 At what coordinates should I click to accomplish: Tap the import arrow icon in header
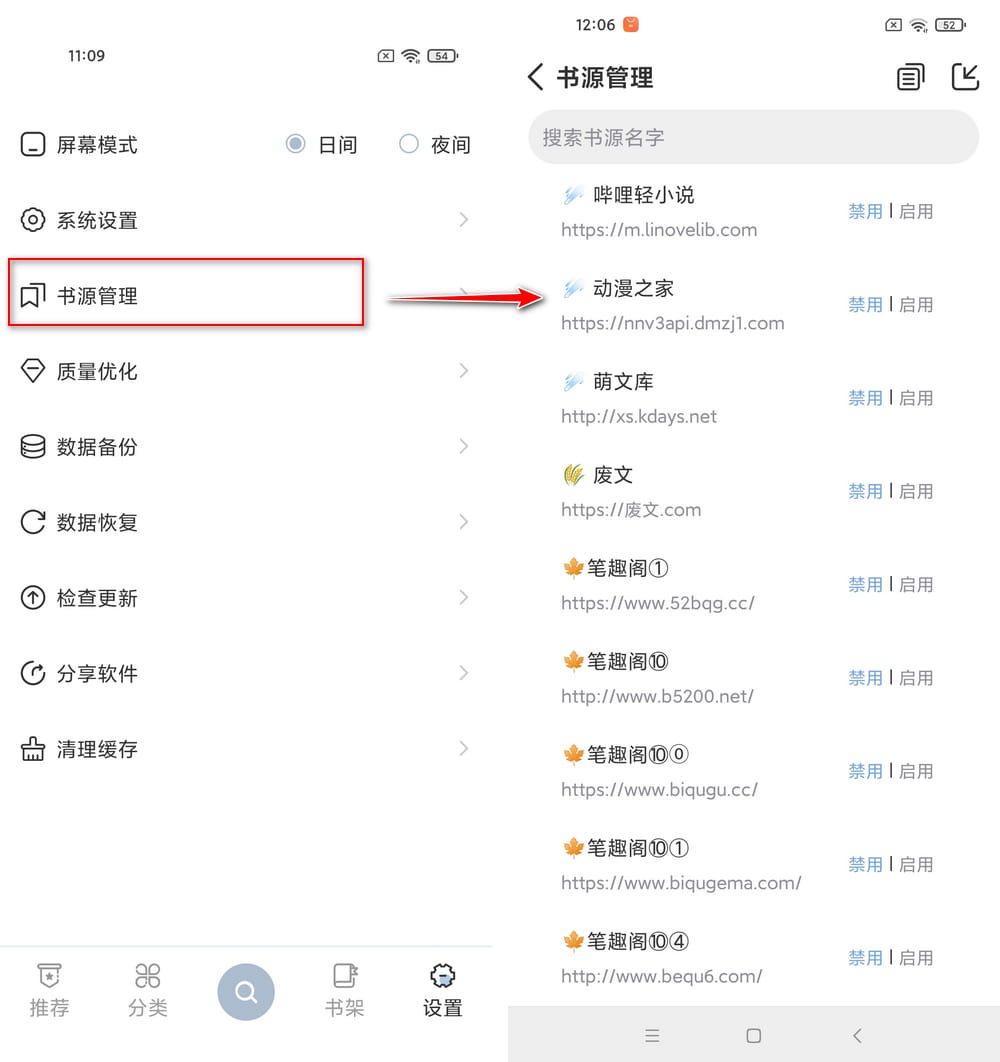click(x=964, y=77)
